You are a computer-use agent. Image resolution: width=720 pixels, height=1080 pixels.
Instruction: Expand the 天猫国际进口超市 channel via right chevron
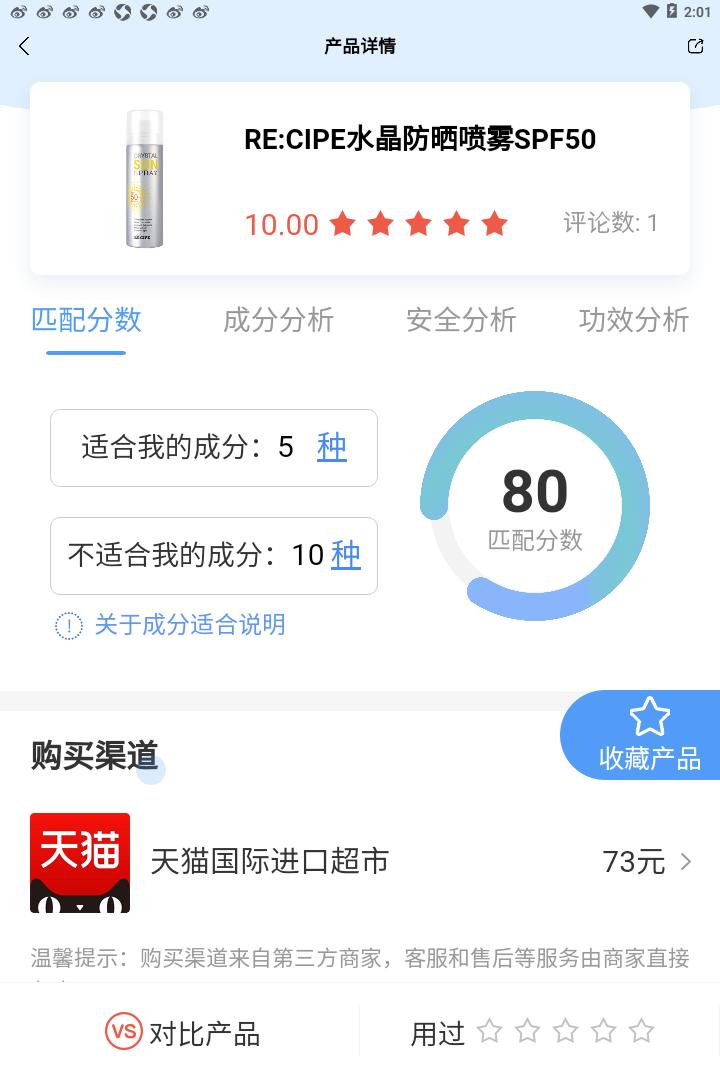[687, 861]
